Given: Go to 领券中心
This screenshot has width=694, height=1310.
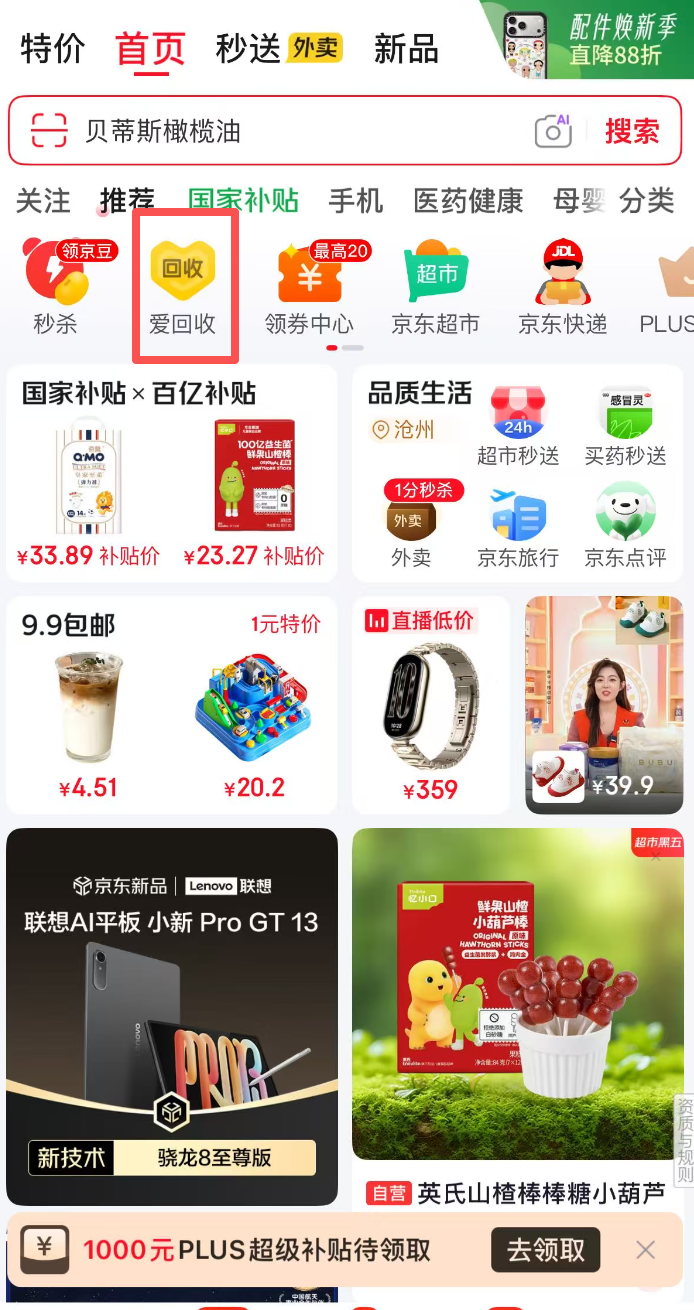Looking at the screenshot, I should pos(309,286).
